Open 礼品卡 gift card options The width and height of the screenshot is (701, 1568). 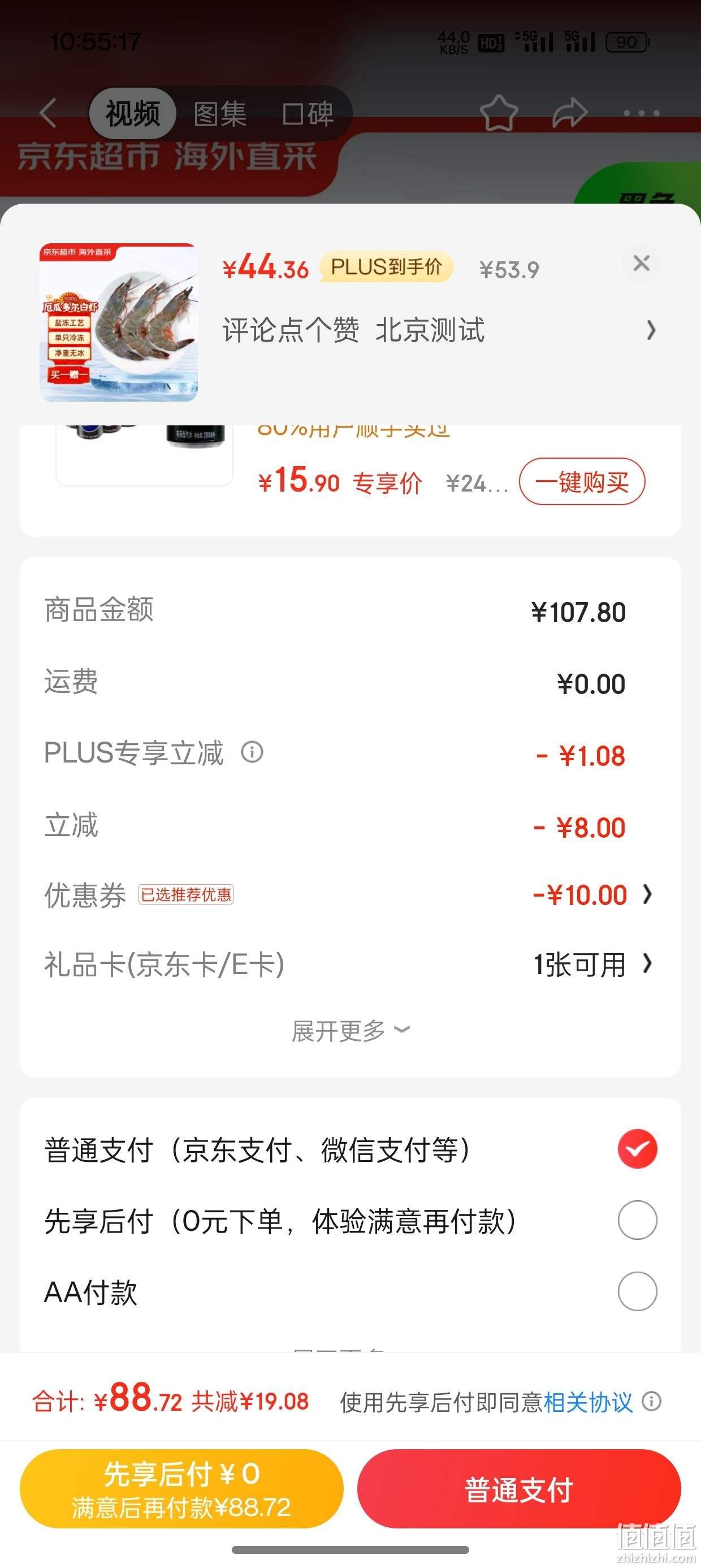(x=350, y=965)
